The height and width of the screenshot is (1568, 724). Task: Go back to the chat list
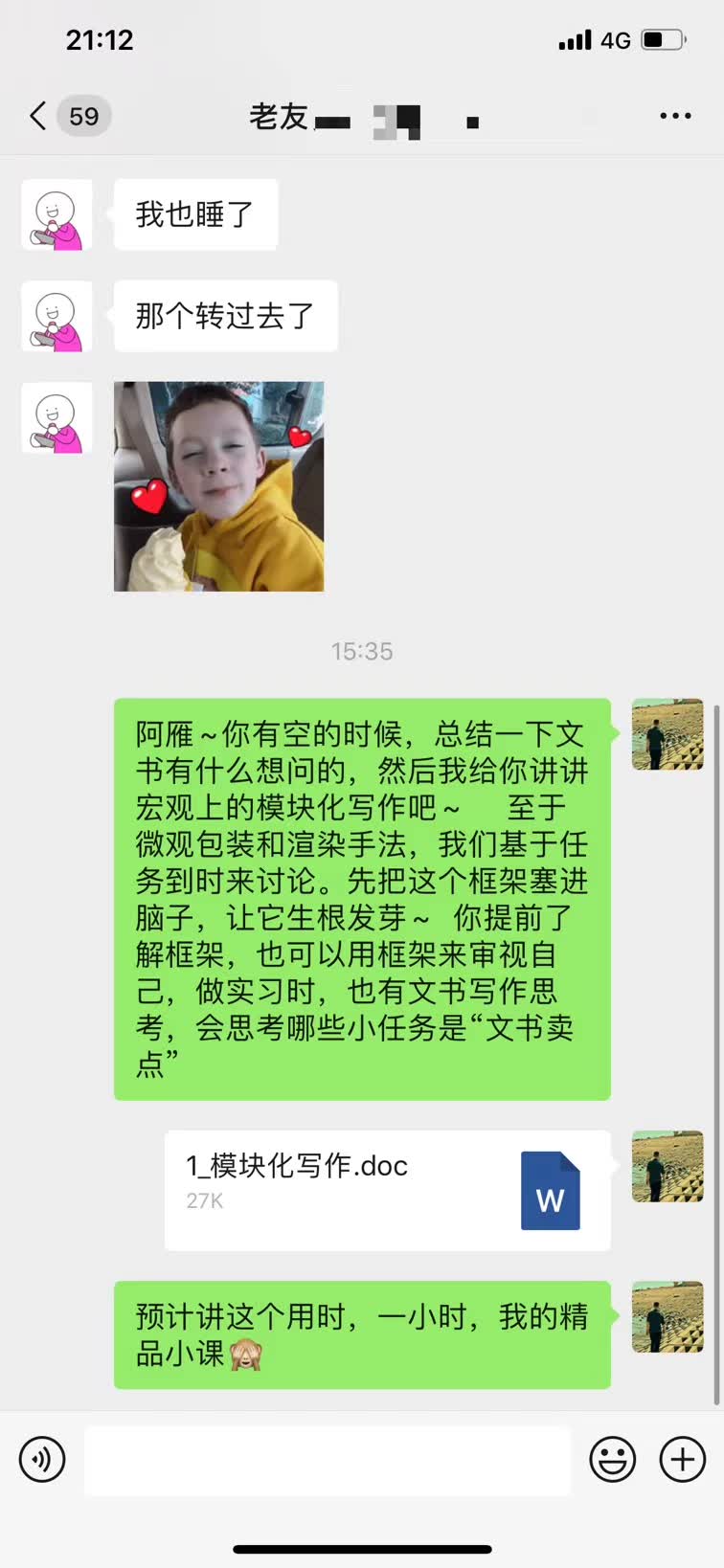tap(38, 117)
